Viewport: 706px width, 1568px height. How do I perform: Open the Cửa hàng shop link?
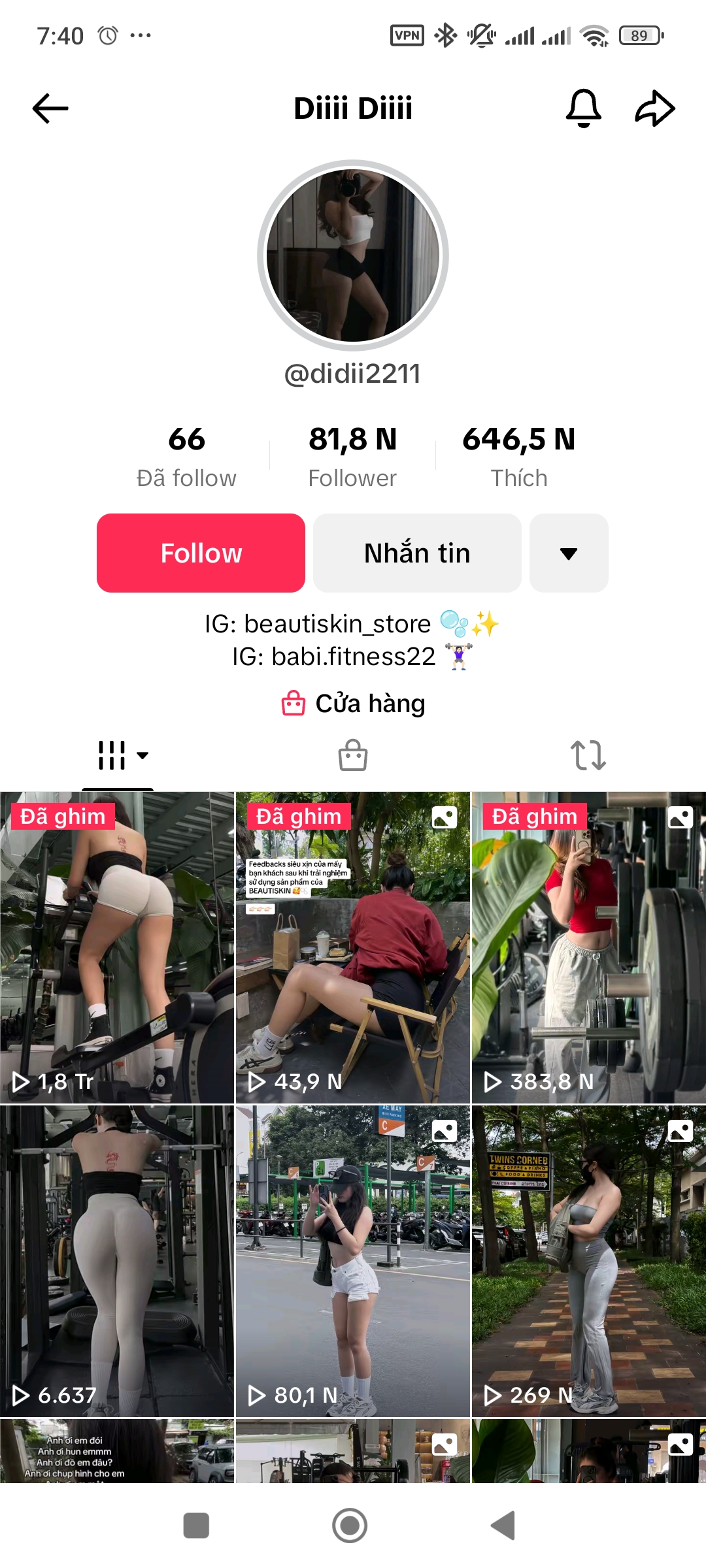point(353,704)
